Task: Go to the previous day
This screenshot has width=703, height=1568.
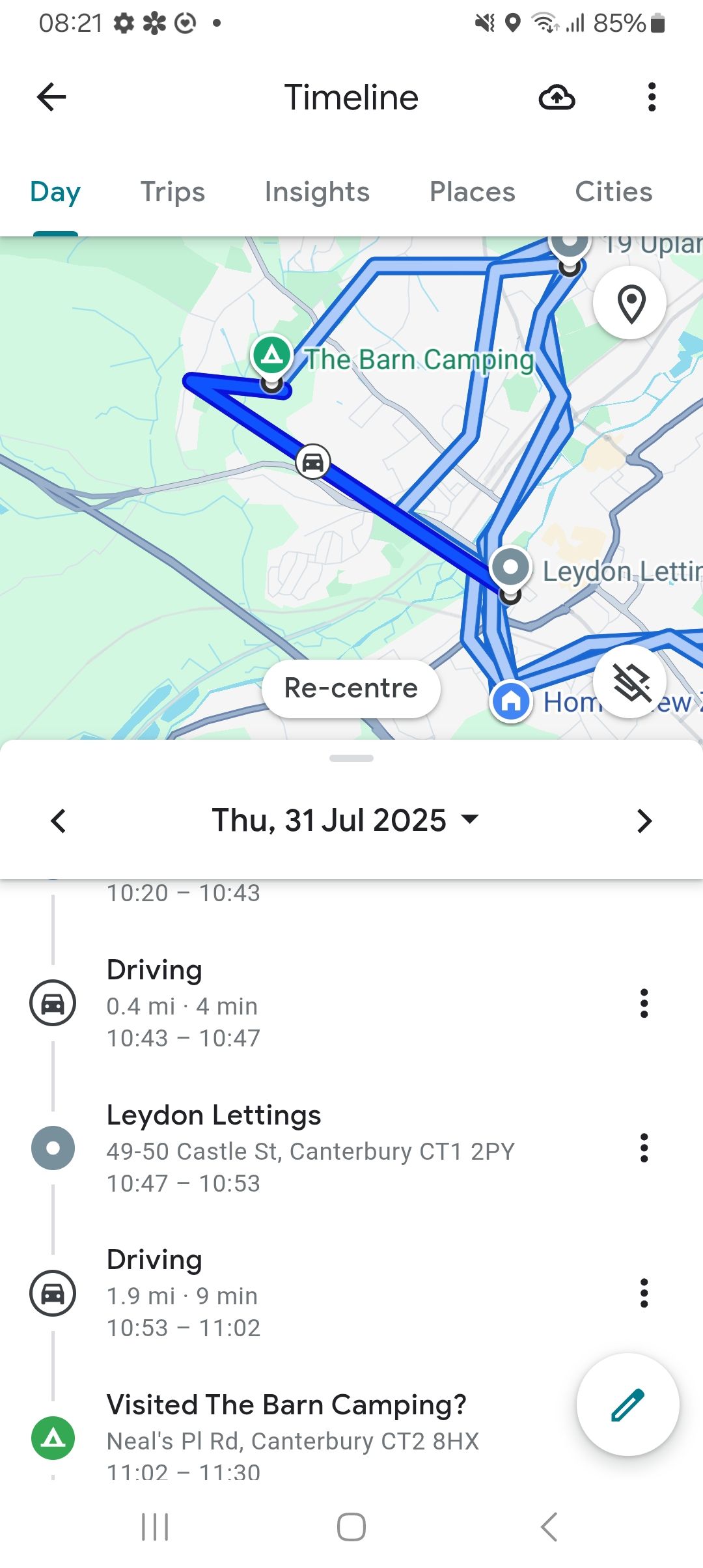Action: [x=59, y=820]
